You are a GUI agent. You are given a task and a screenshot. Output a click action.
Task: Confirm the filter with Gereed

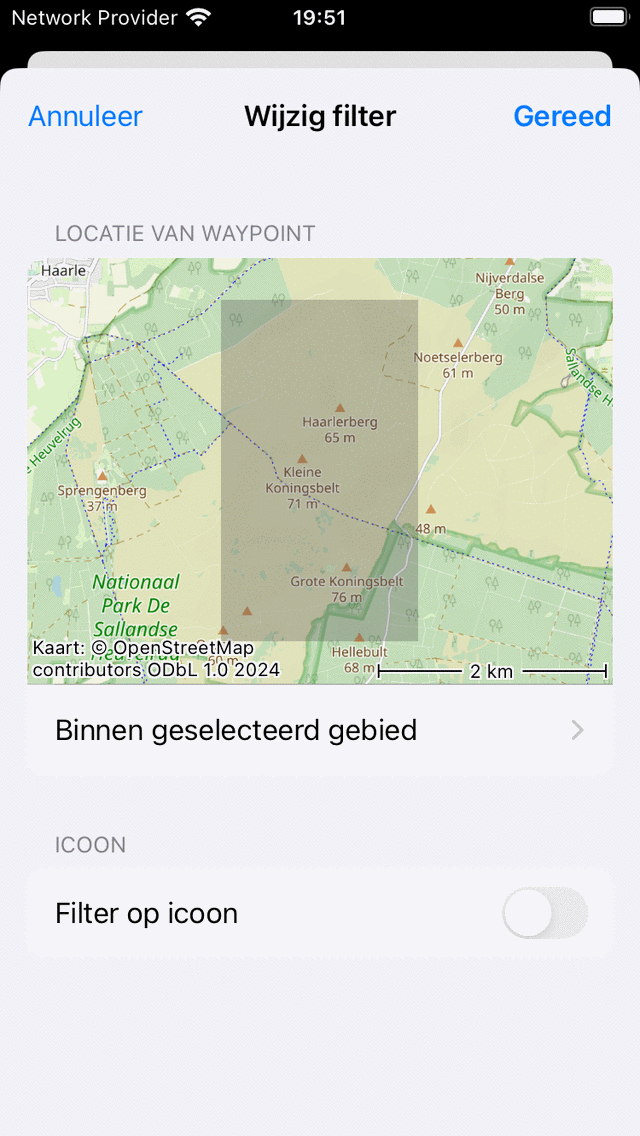pos(561,116)
